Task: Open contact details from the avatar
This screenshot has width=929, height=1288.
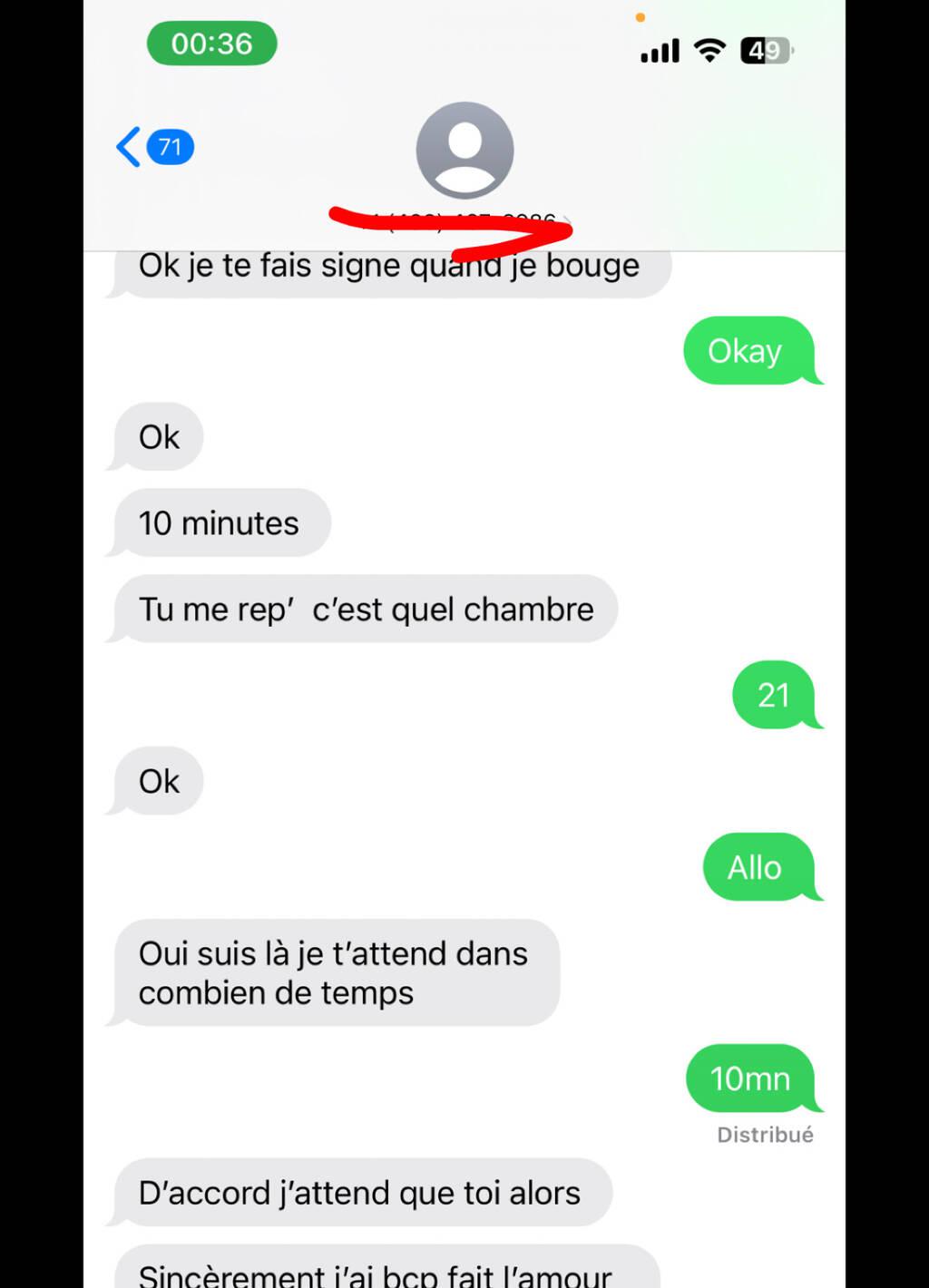Action: click(x=464, y=151)
